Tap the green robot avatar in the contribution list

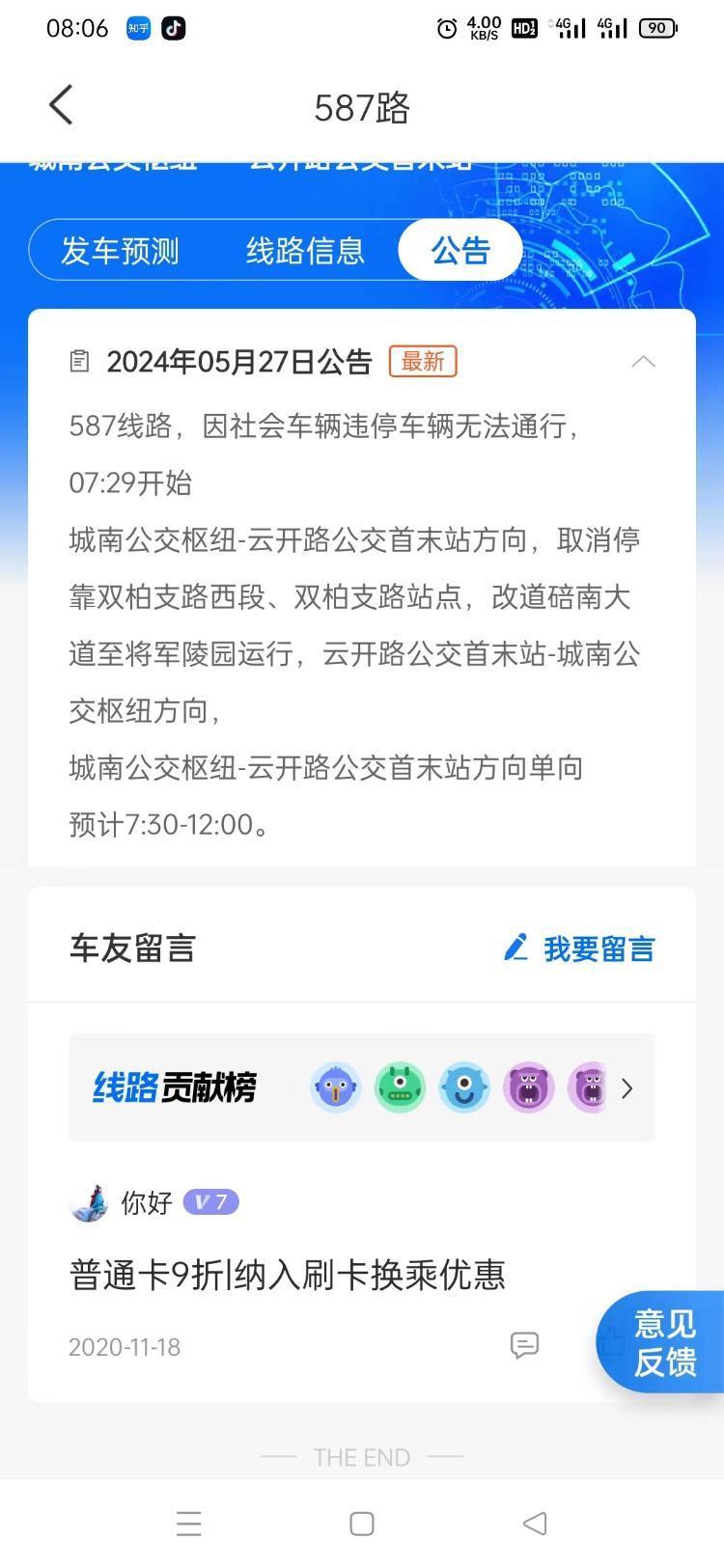(400, 1087)
